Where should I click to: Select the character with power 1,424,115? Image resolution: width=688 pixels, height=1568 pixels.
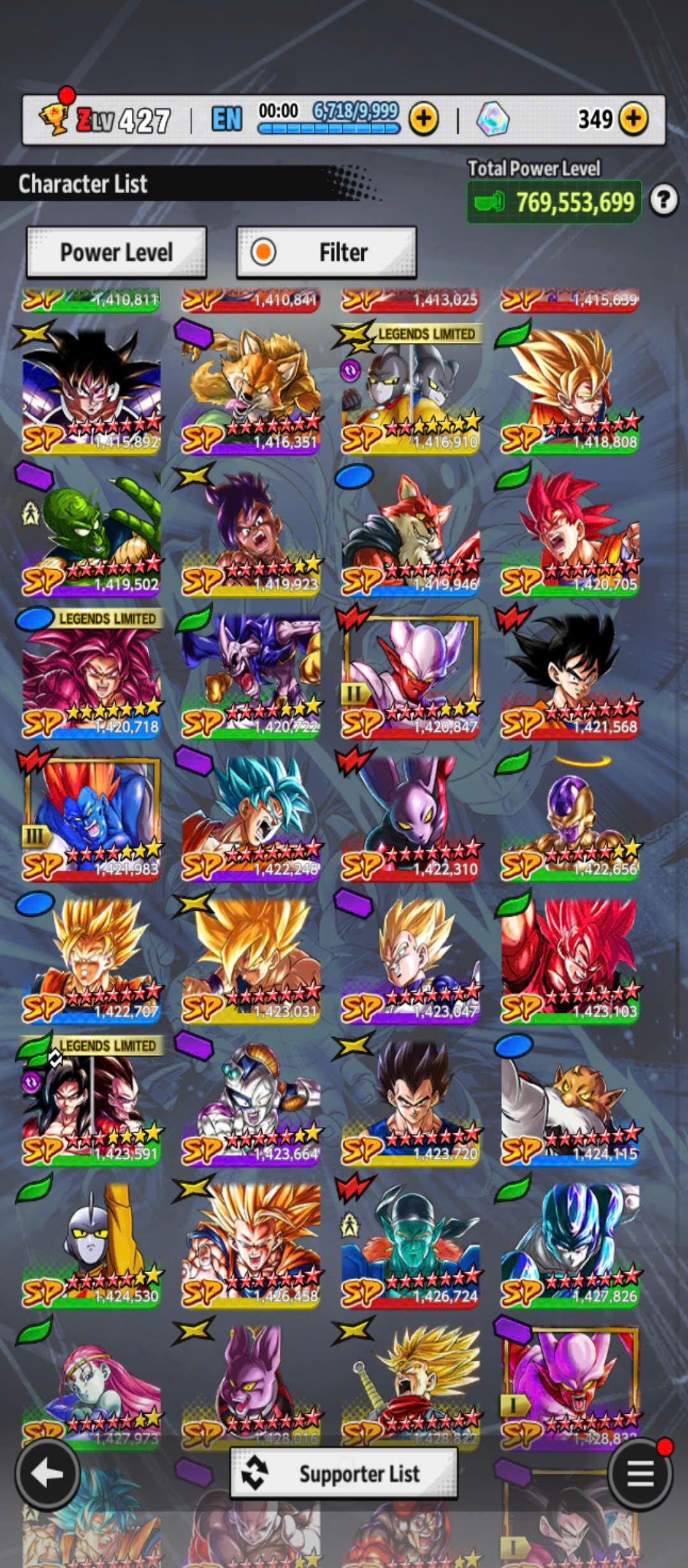pyautogui.click(x=570, y=1101)
